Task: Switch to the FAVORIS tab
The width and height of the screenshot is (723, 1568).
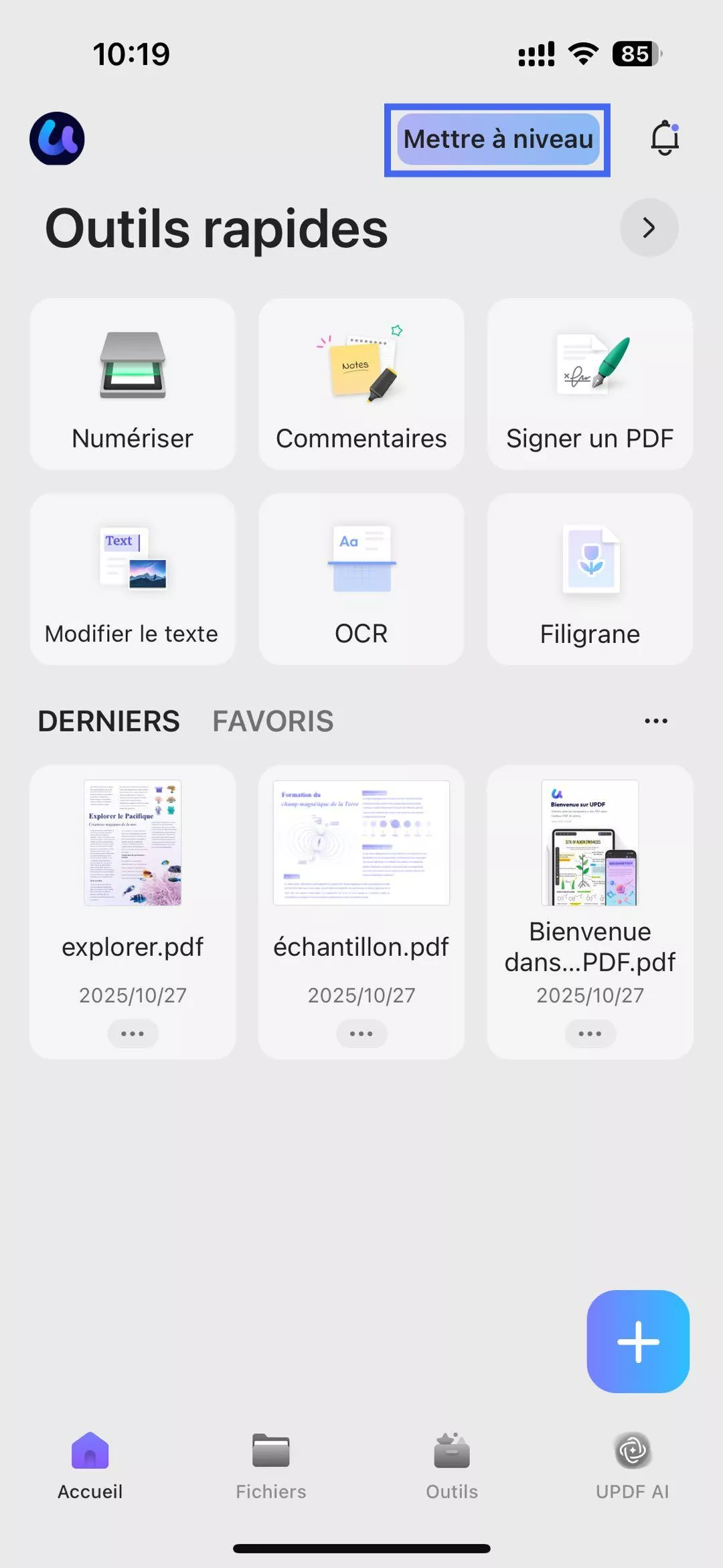Action: (272, 721)
